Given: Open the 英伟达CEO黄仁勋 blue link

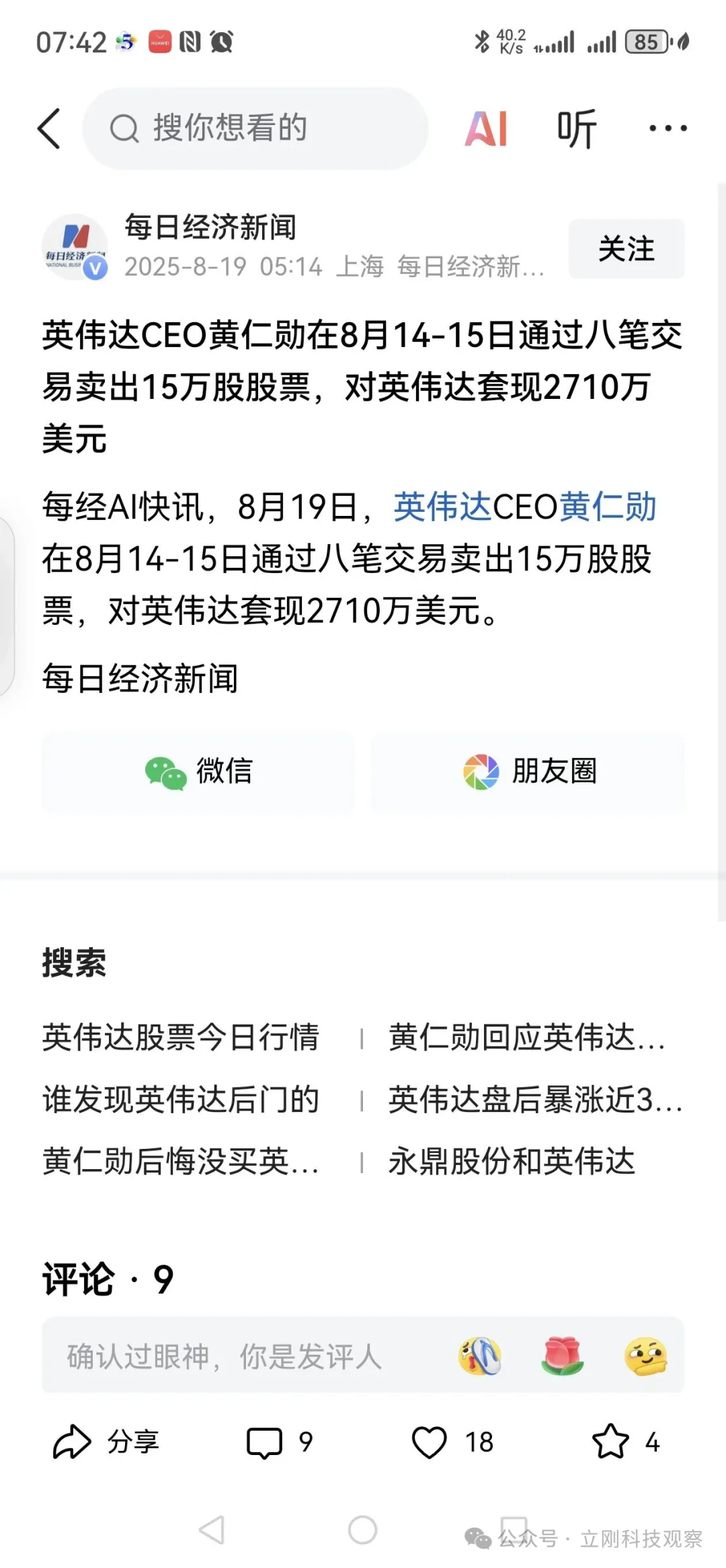Looking at the screenshot, I should (x=524, y=507).
